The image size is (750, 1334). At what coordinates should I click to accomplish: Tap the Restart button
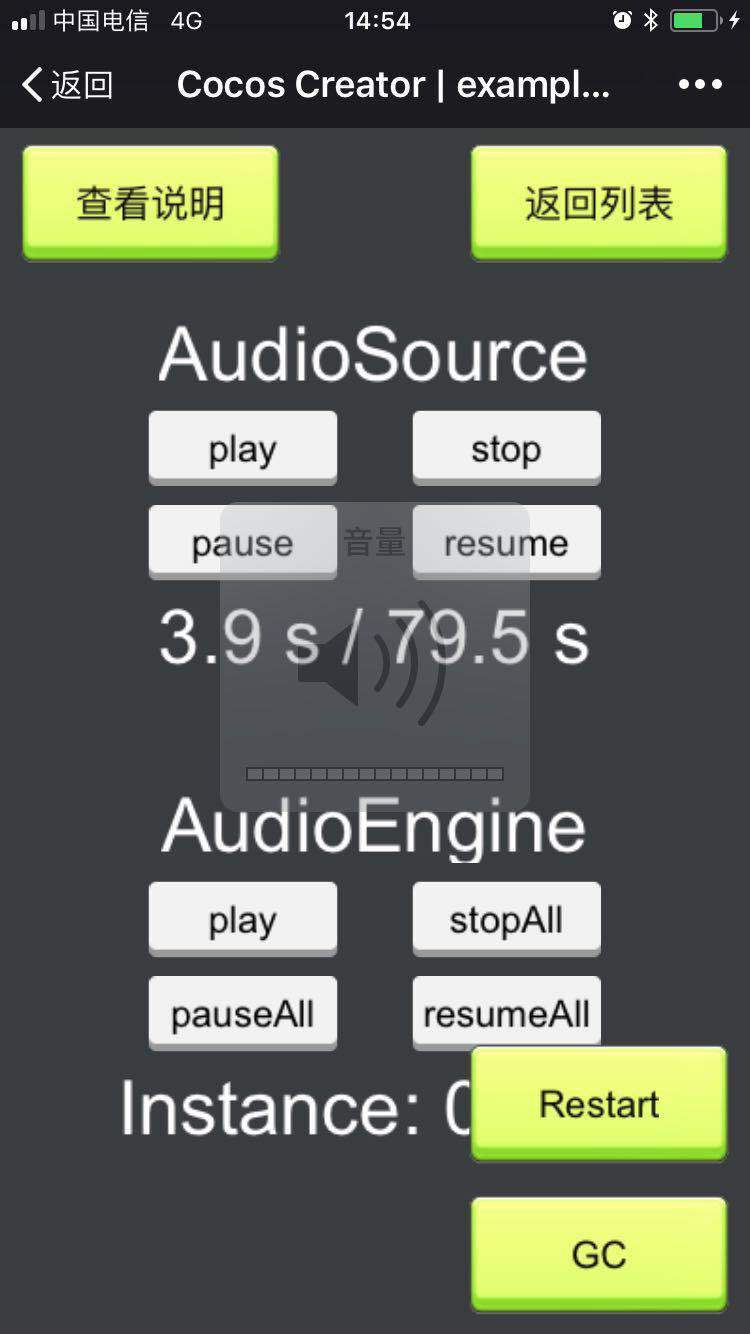(x=598, y=1104)
